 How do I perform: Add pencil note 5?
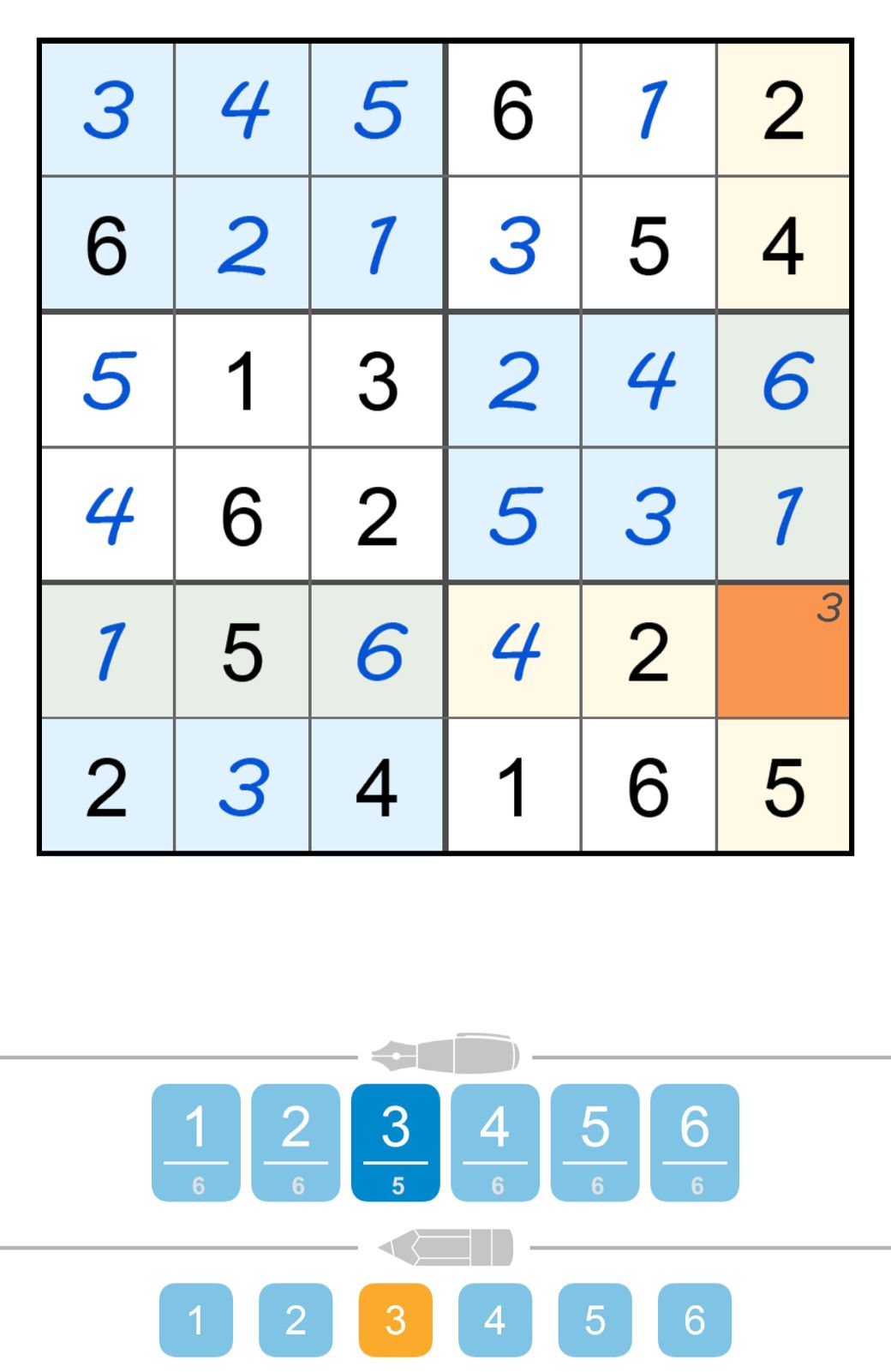pos(595,1320)
